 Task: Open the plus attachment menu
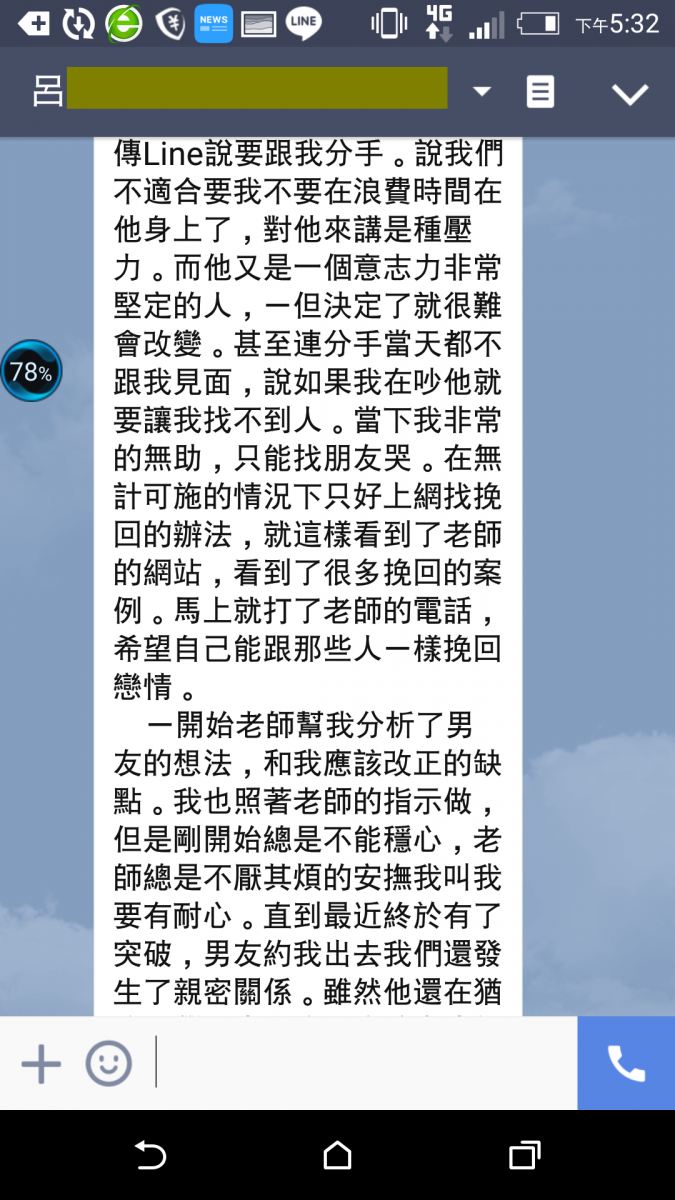click(41, 1063)
